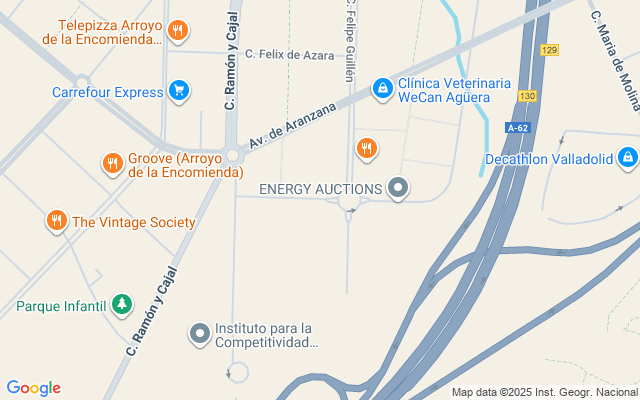Viewport: 640px width, 400px height.
Task: Tap the unlabeled restaurant pin near C. Felipe Guillén
Action: (x=367, y=149)
